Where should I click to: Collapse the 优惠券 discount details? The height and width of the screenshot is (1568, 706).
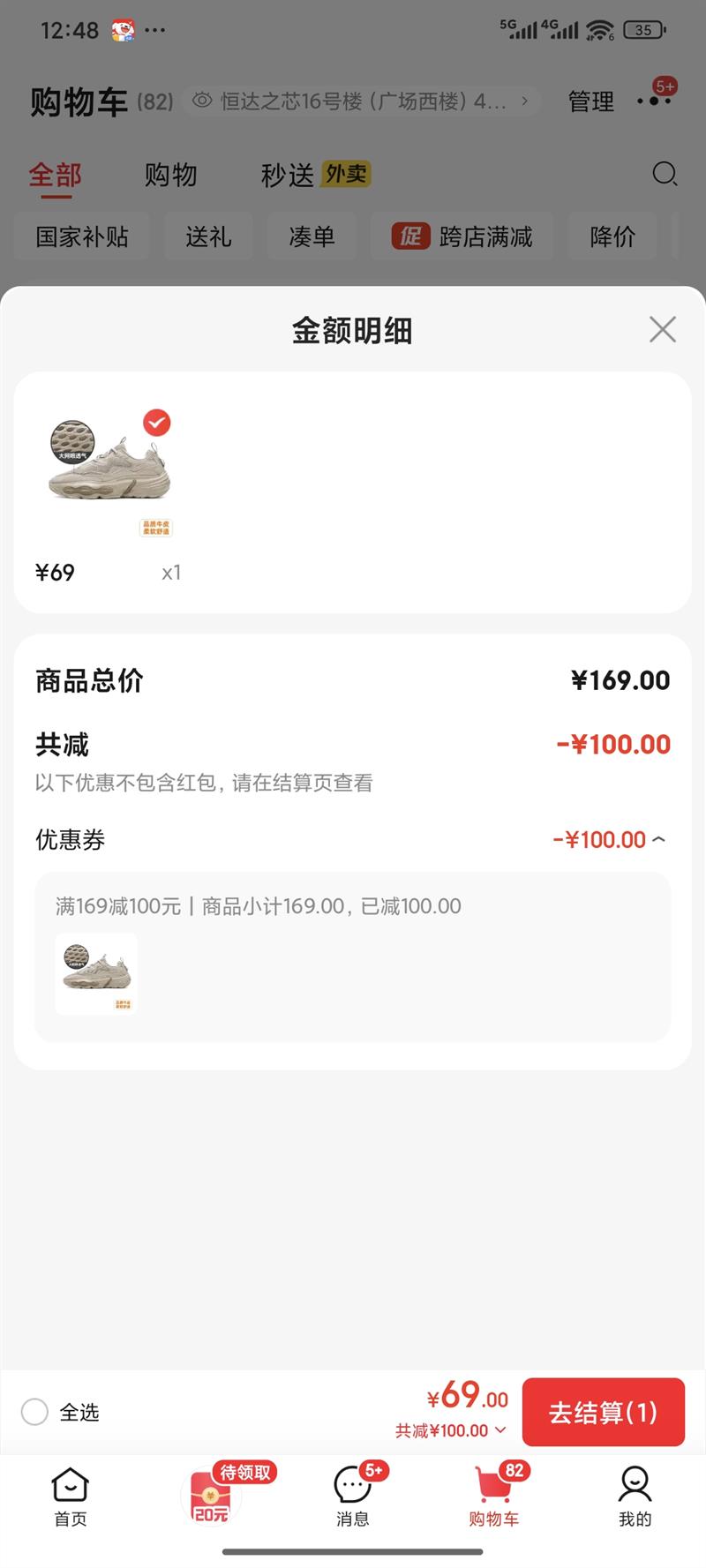pos(658,839)
